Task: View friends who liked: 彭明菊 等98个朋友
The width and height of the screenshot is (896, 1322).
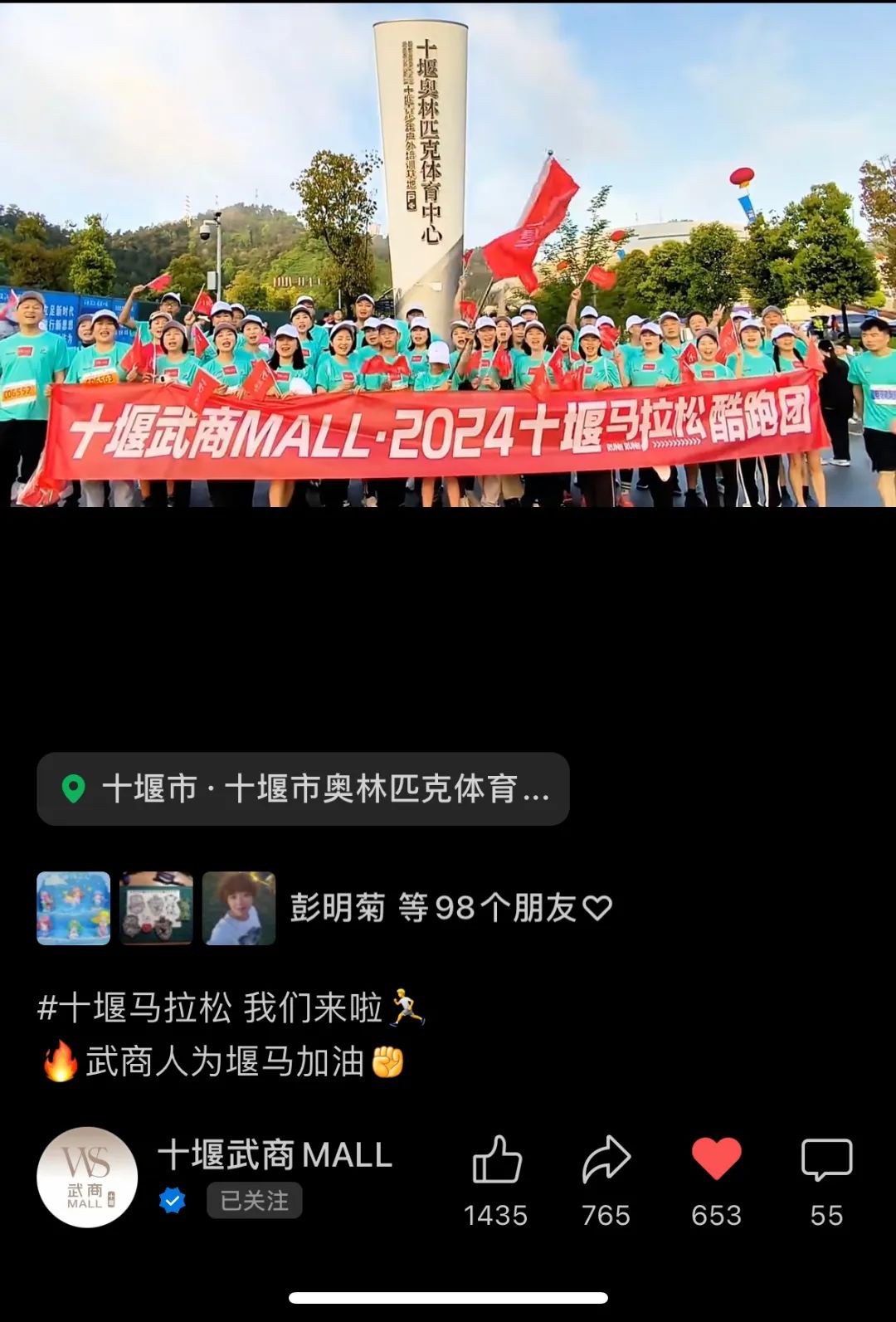Action: click(x=450, y=908)
